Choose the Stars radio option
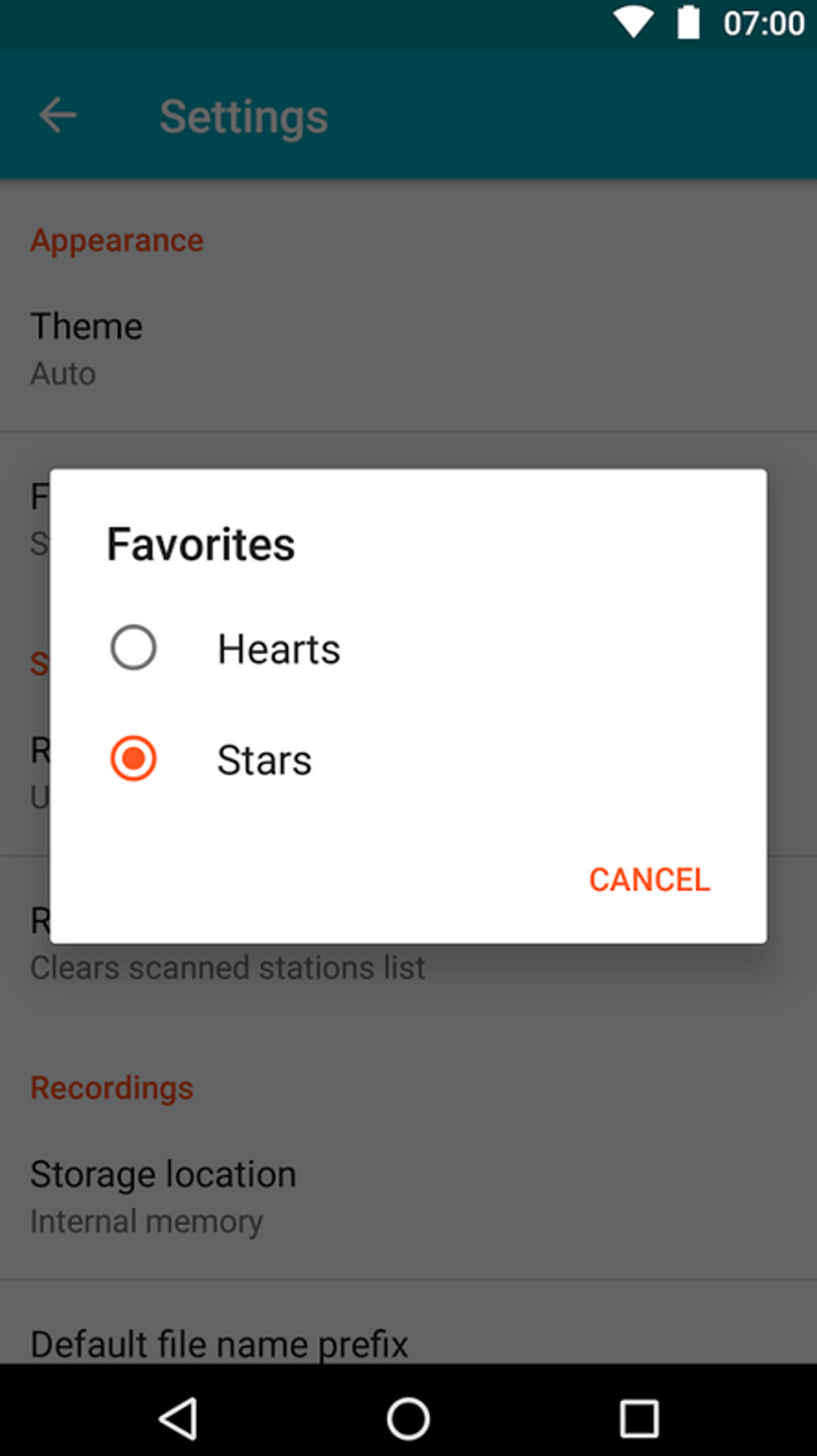Viewport: 817px width, 1456px height. pyautogui.click(x=133, y=758)
